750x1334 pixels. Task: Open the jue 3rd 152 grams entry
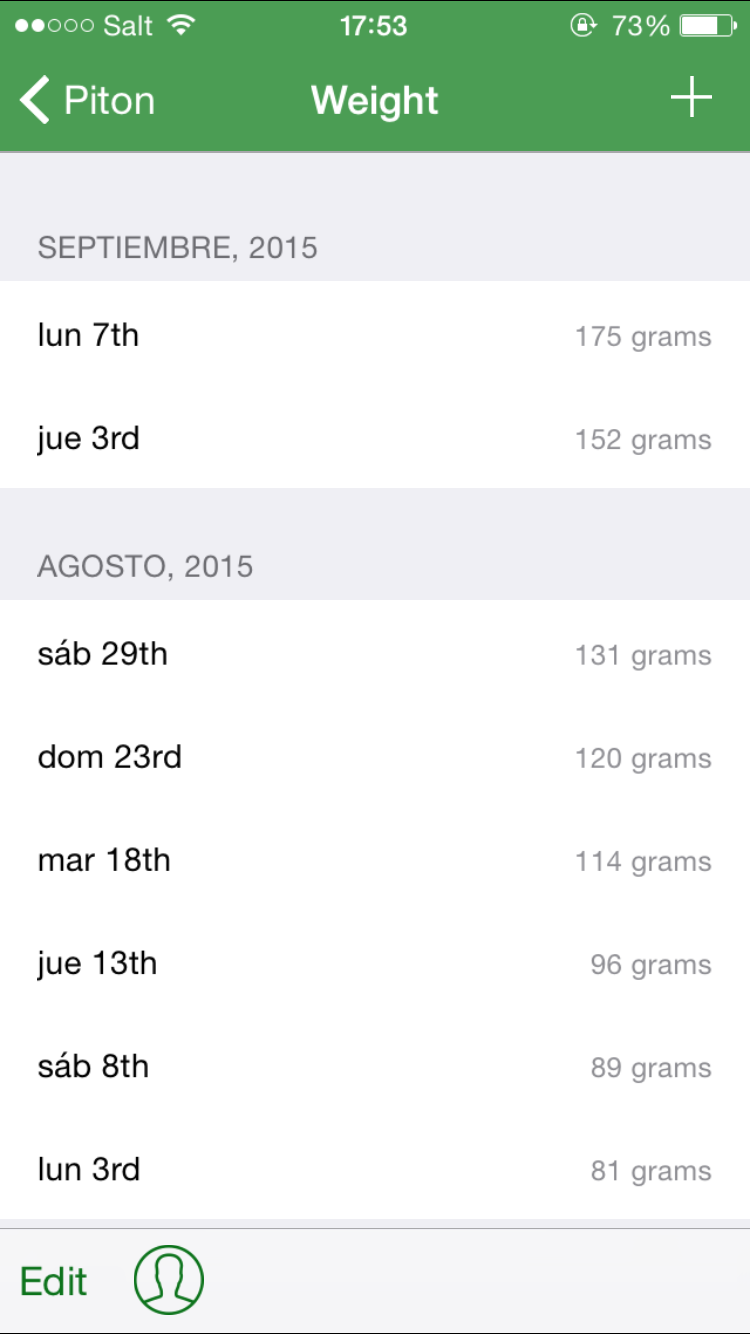[x=375, y=438]
